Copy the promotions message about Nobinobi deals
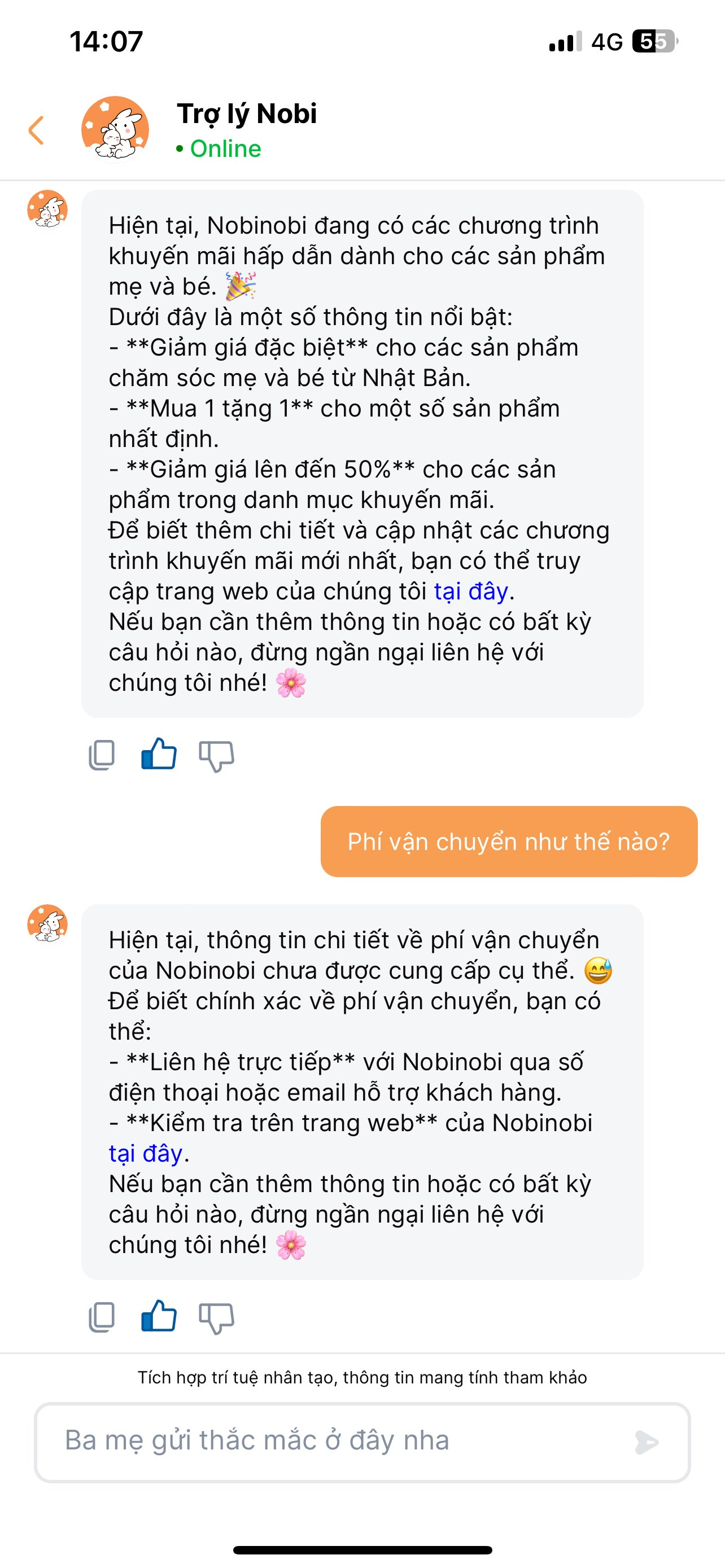Image resolution: width=725 pixels, height=1568 pixels. [x=102, y=755]
